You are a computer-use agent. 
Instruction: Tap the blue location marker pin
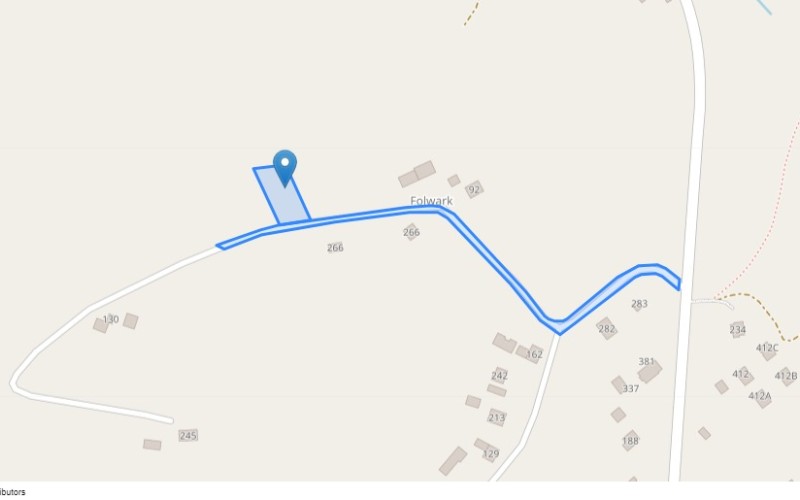[286, 165]
